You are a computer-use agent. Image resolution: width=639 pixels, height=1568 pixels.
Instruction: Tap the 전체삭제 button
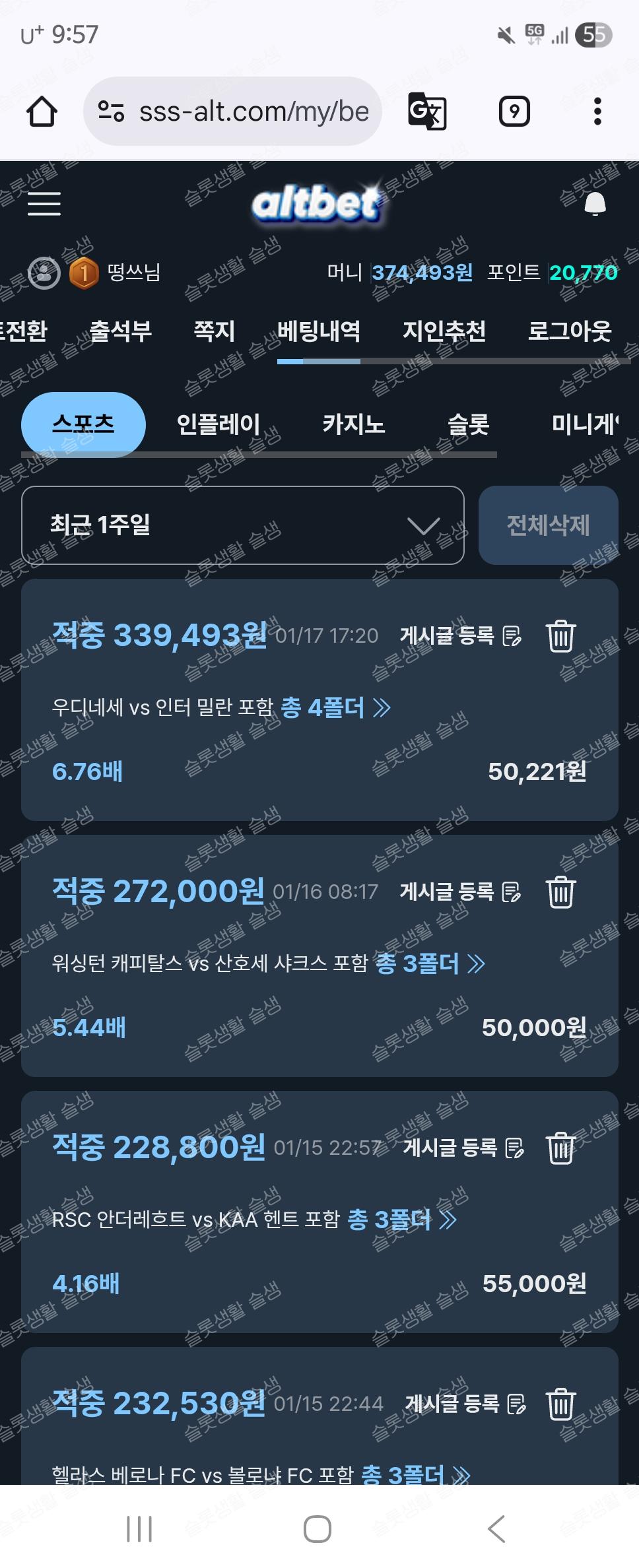[548, 525]
